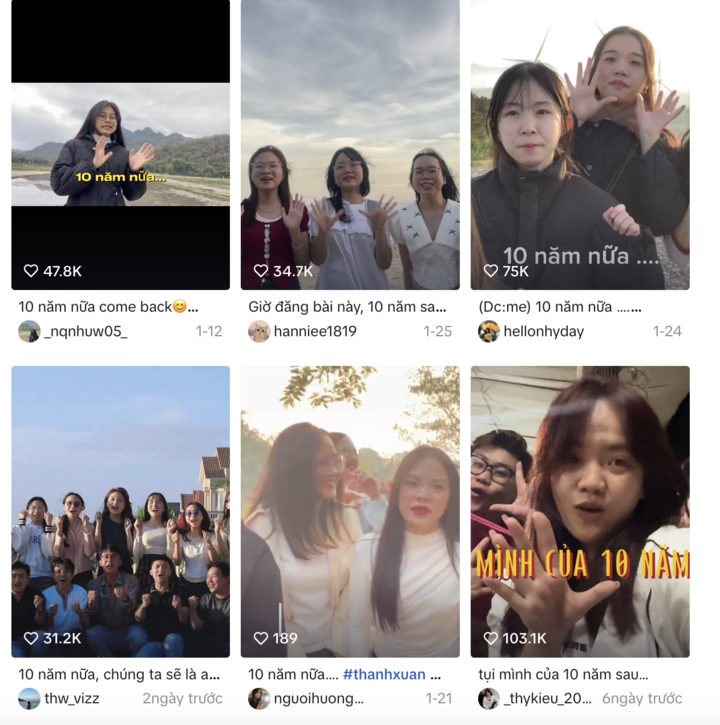Open the video with 189 likes
The height and width of the screenshot is (725, 720).
click(x=350, y=511)
